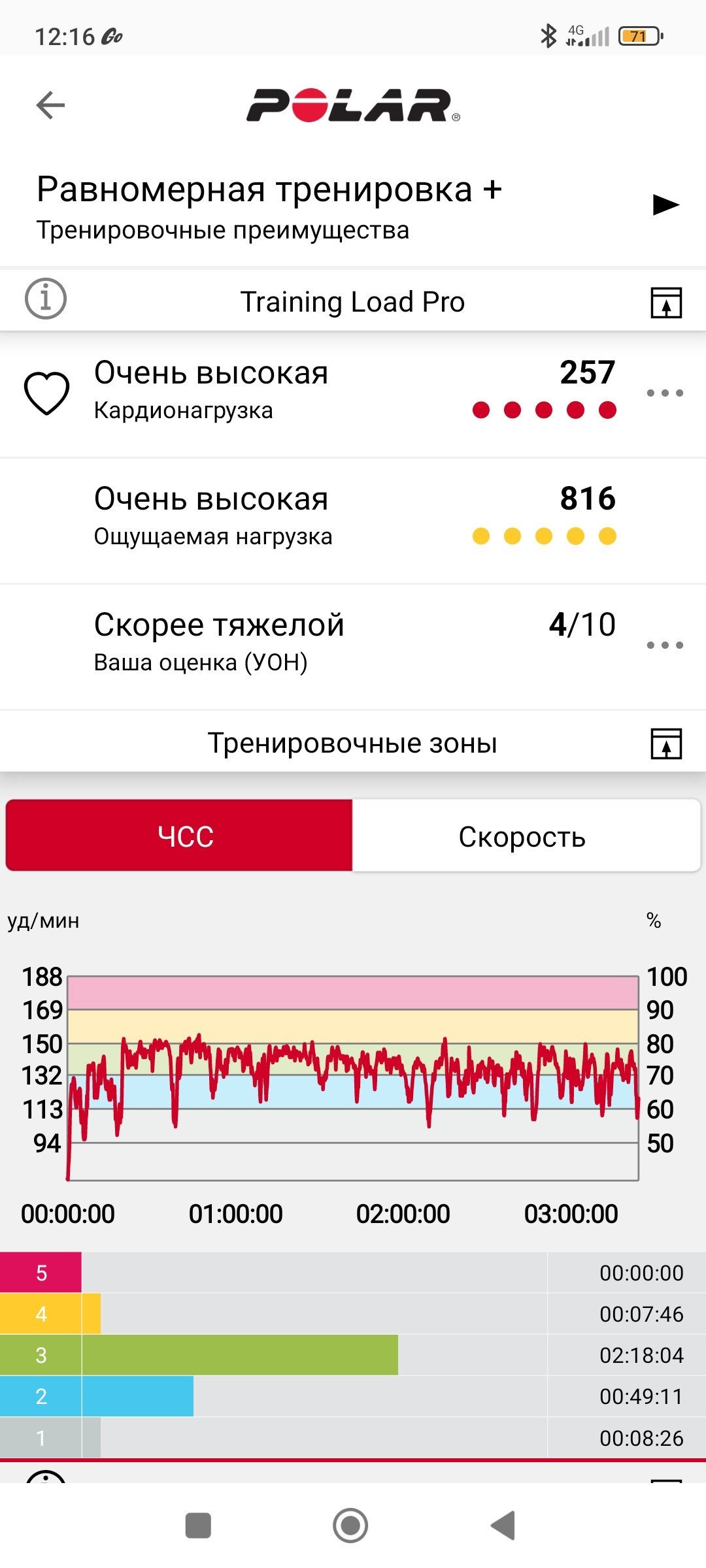Share the Training Load Pro section
Viewport: 706px width, 1568px height.
[x=666, y=302]
